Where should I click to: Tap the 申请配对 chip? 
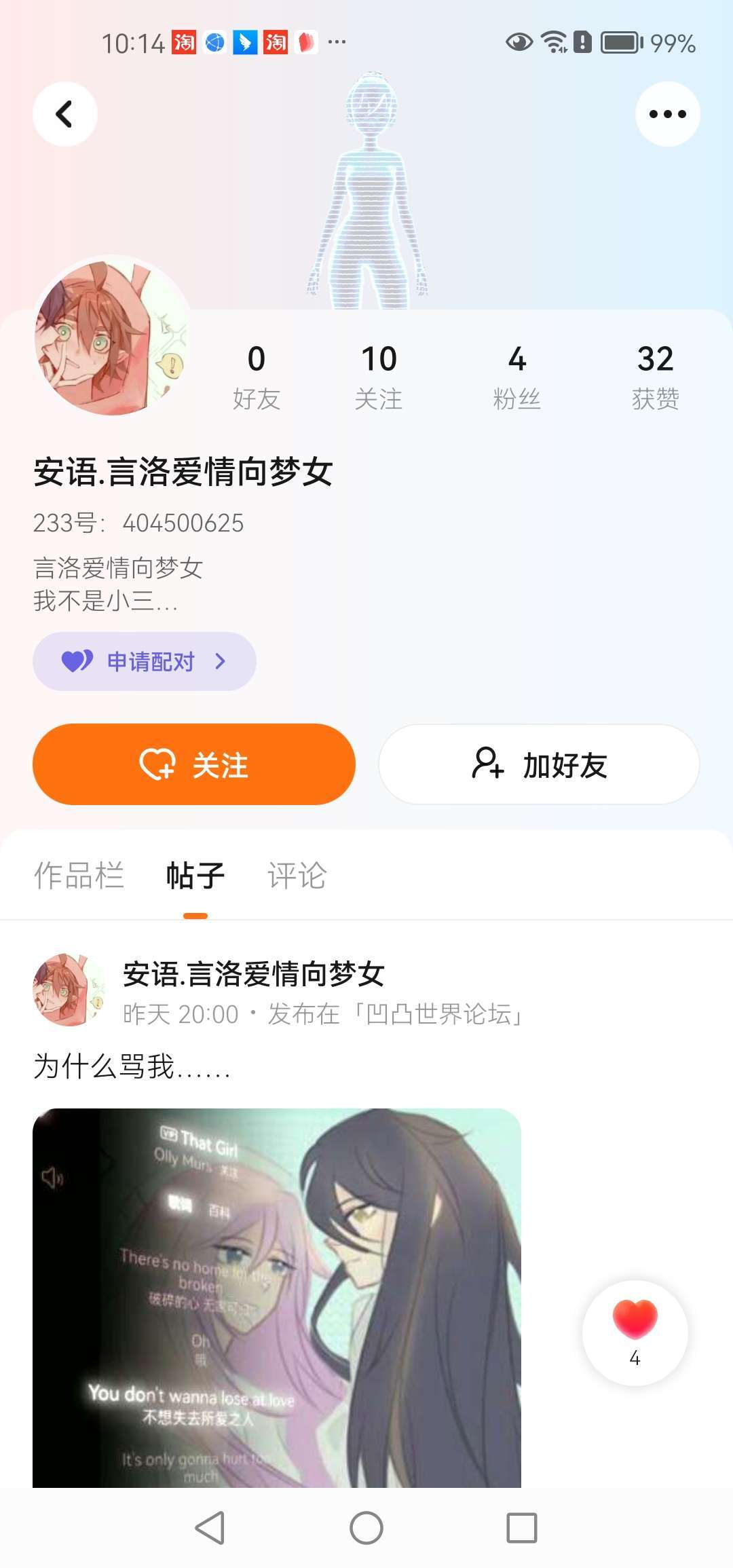point(145,661)
